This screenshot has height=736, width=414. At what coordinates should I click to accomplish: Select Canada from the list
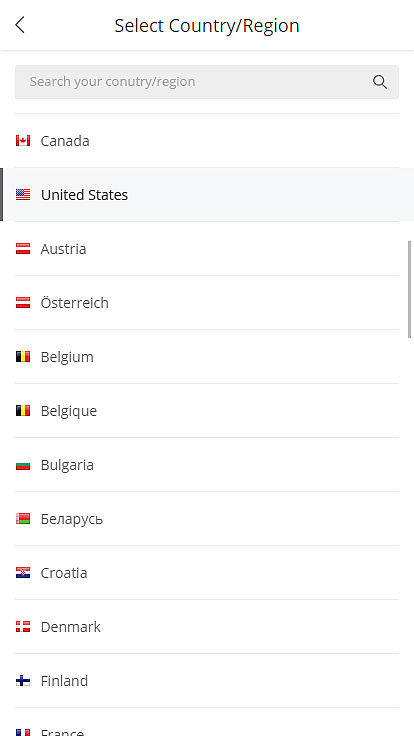click(207, 140)
